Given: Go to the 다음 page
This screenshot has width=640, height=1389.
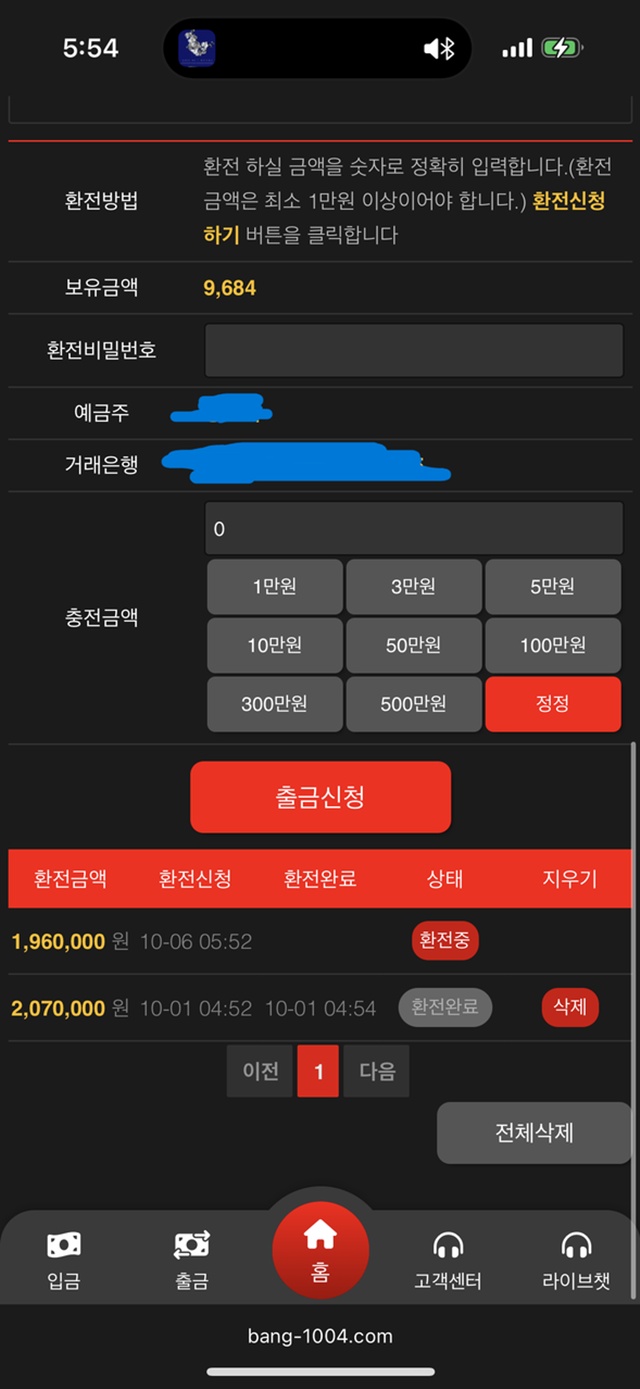Looking at the screenshot, I should pos(377,1071).
